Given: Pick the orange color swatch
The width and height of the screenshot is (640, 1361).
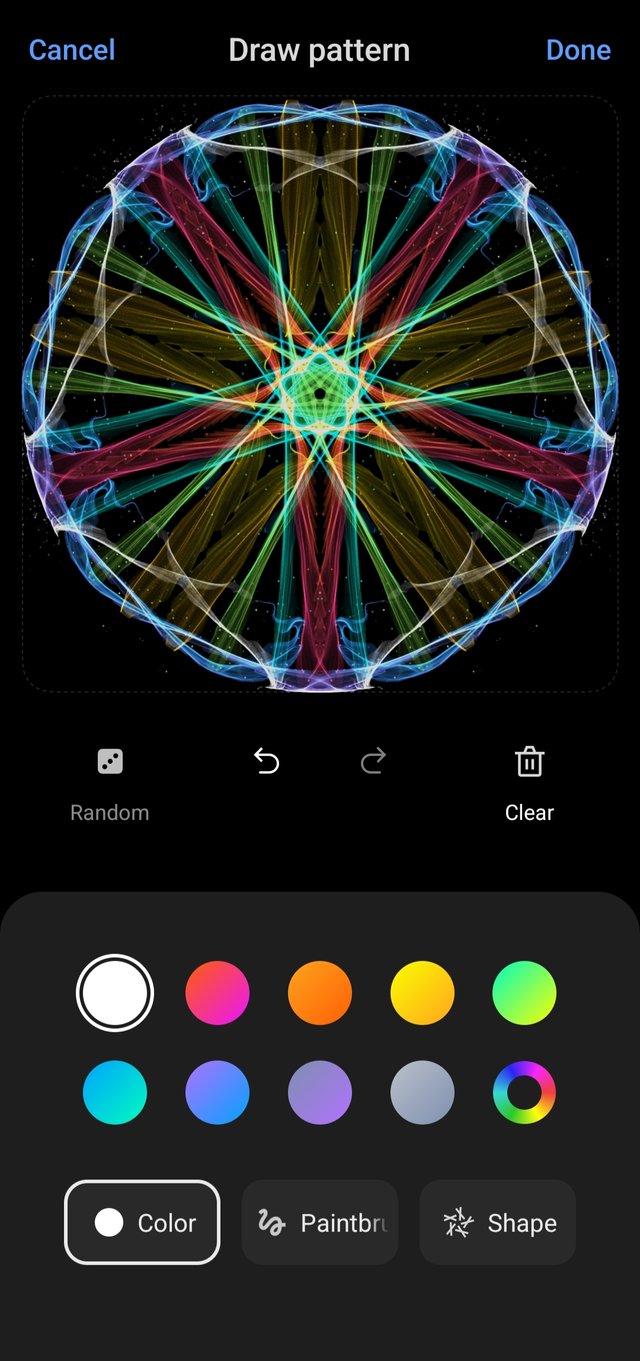Looking at the screenshot, I should click(320, 993).
